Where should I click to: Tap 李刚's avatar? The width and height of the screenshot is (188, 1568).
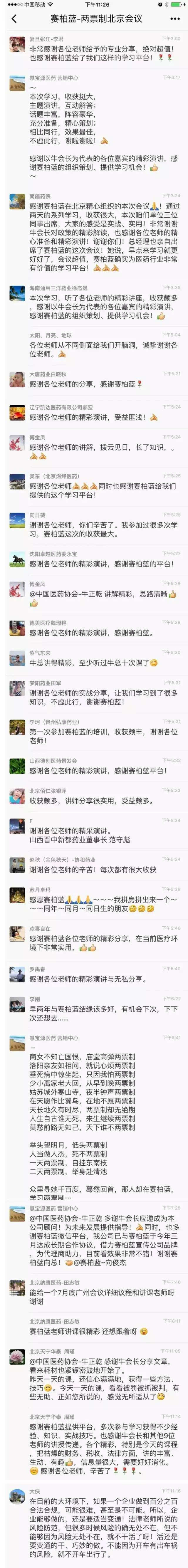17,1005
